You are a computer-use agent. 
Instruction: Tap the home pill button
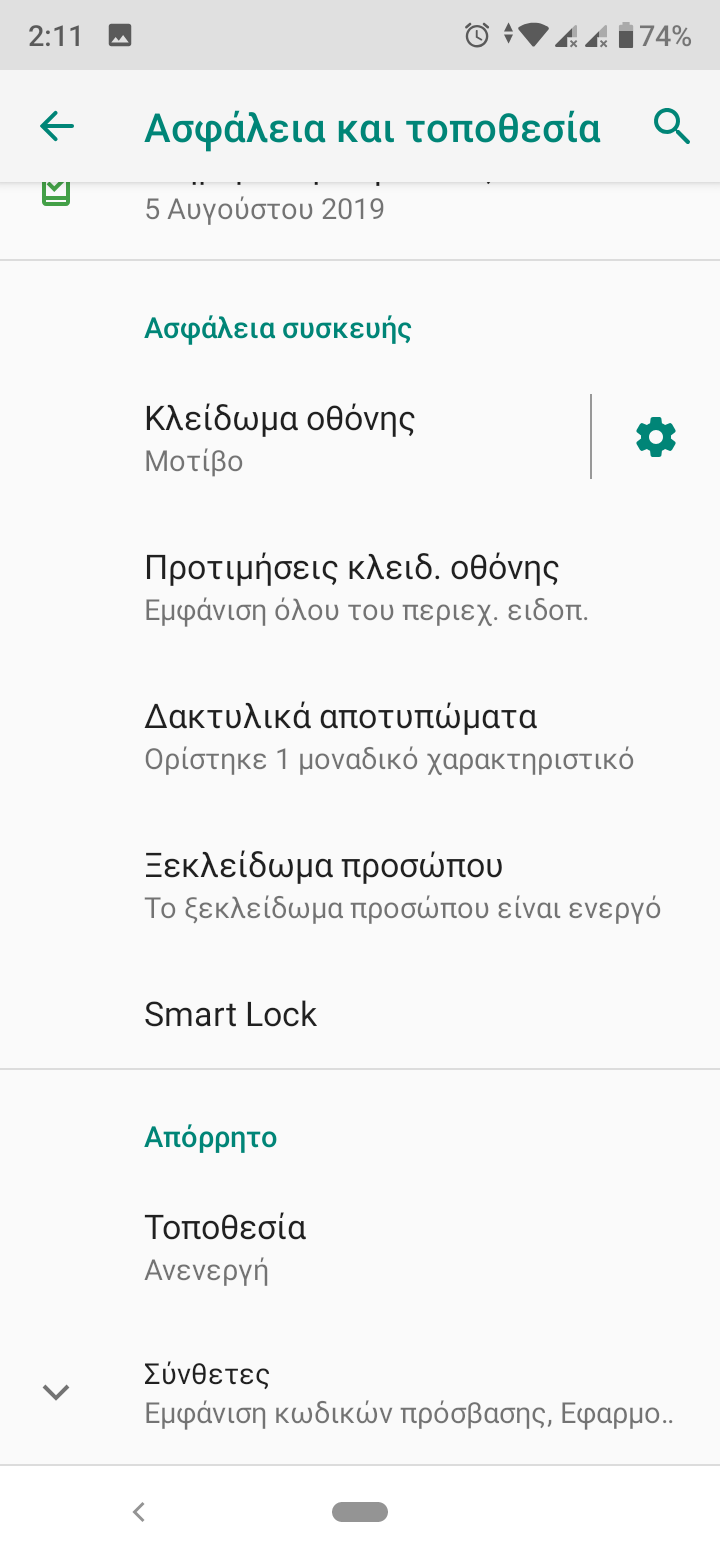point(360,1512)
